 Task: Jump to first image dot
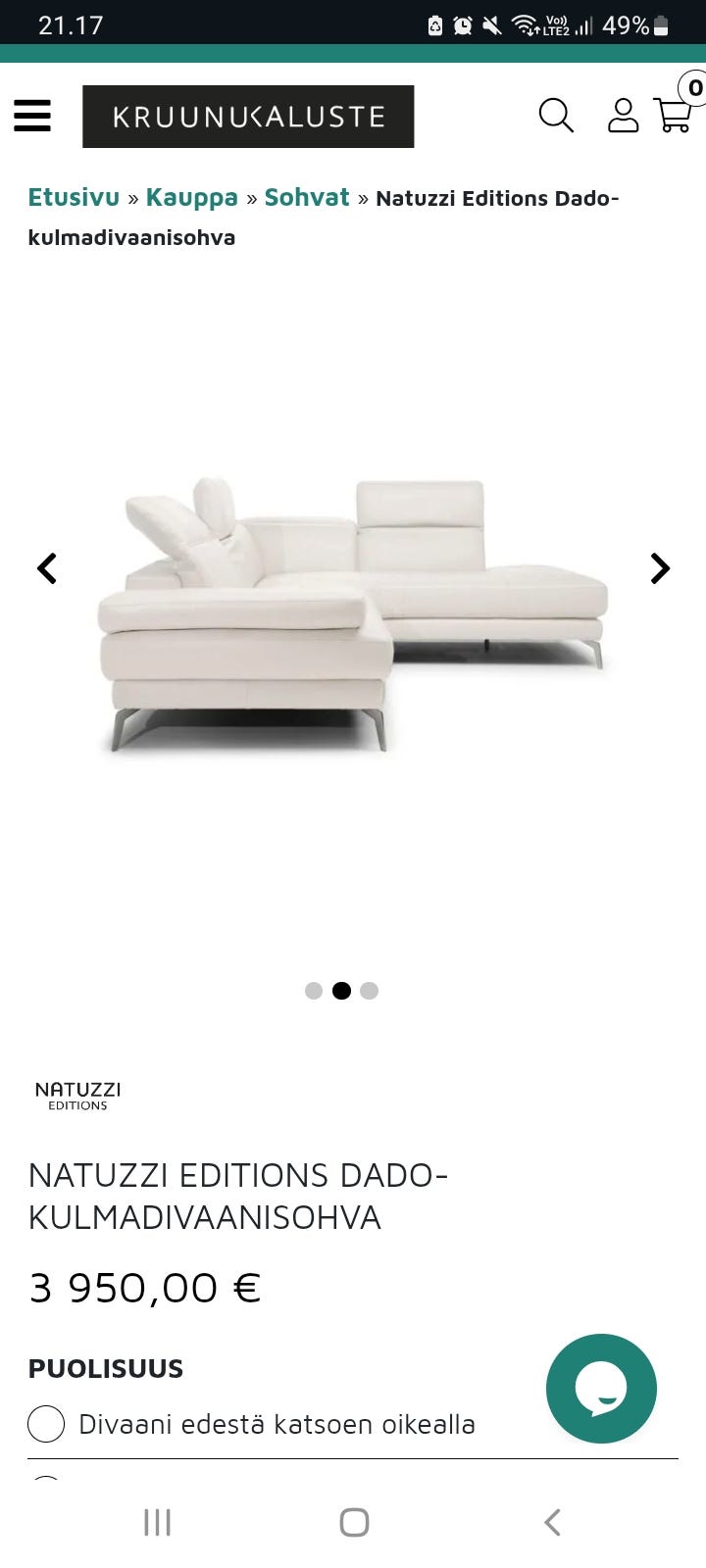click(314, 991)
